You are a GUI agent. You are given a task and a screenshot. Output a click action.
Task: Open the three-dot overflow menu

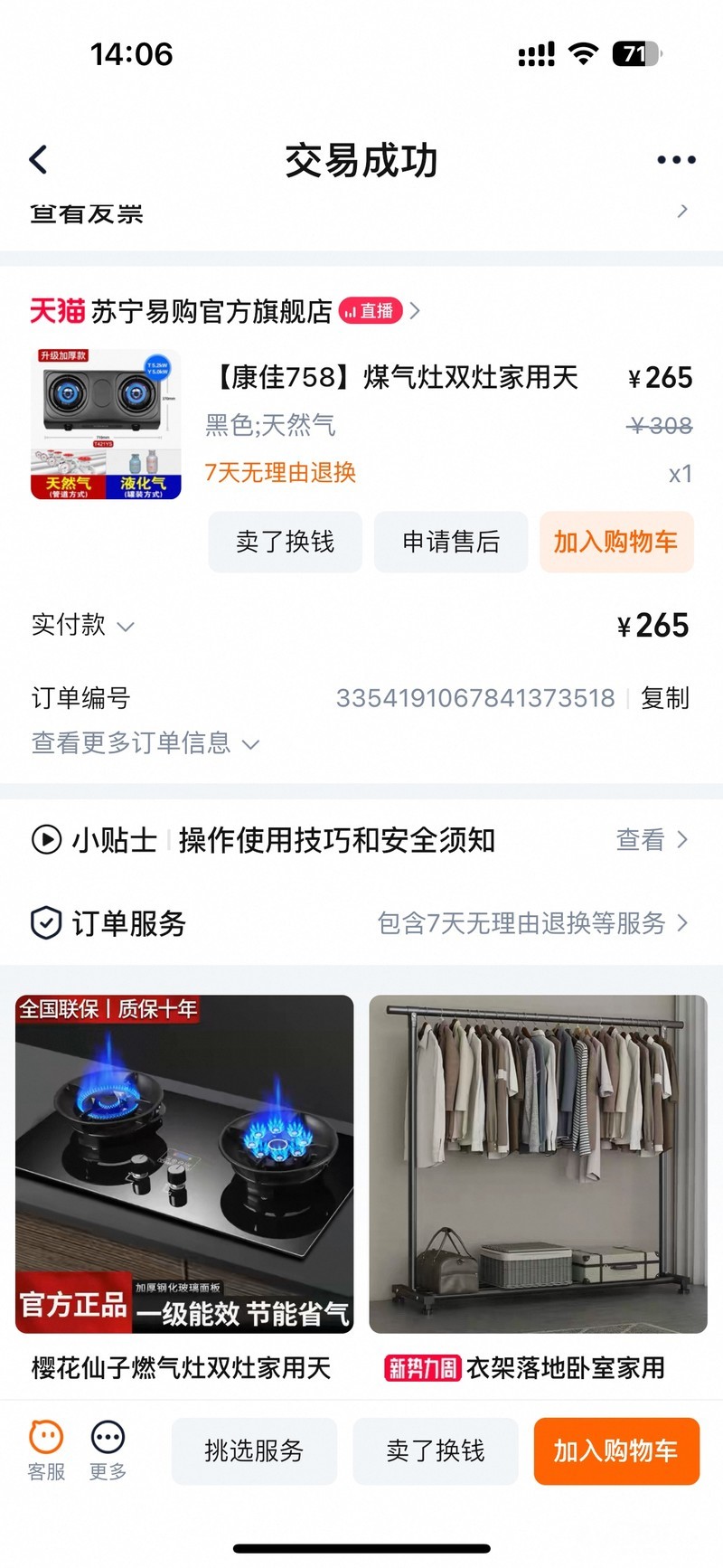675,160
